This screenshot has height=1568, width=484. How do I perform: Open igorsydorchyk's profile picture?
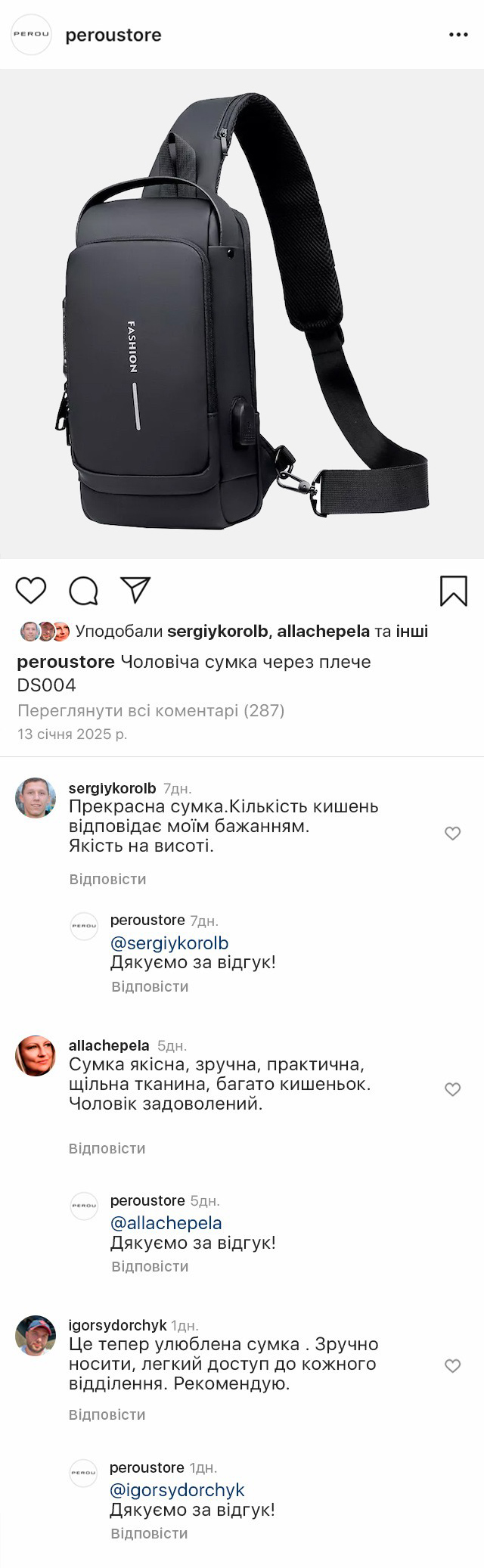click(x=36, y=1337)
